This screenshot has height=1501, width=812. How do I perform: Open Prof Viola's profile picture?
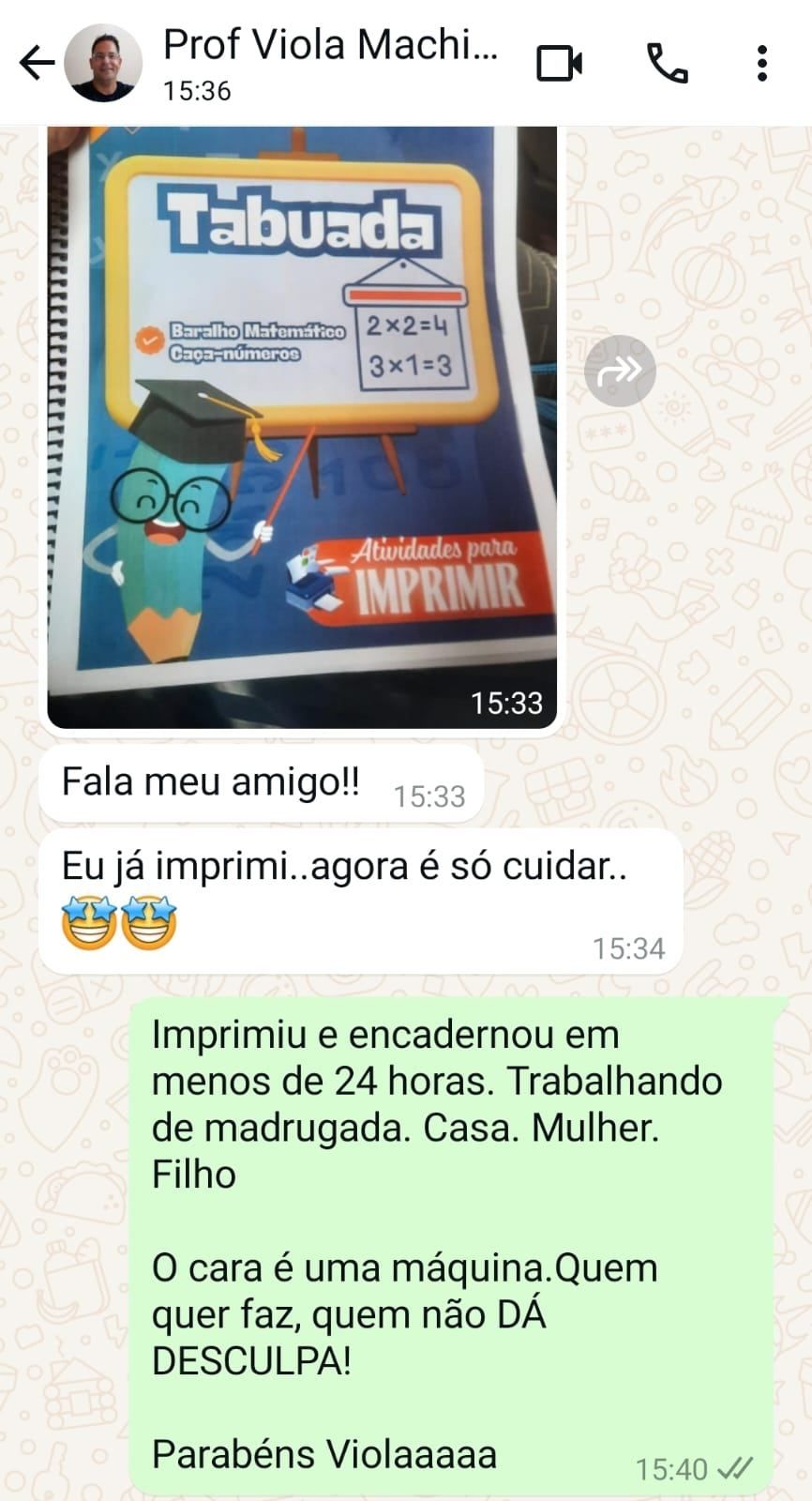click(x=103, y=63)
